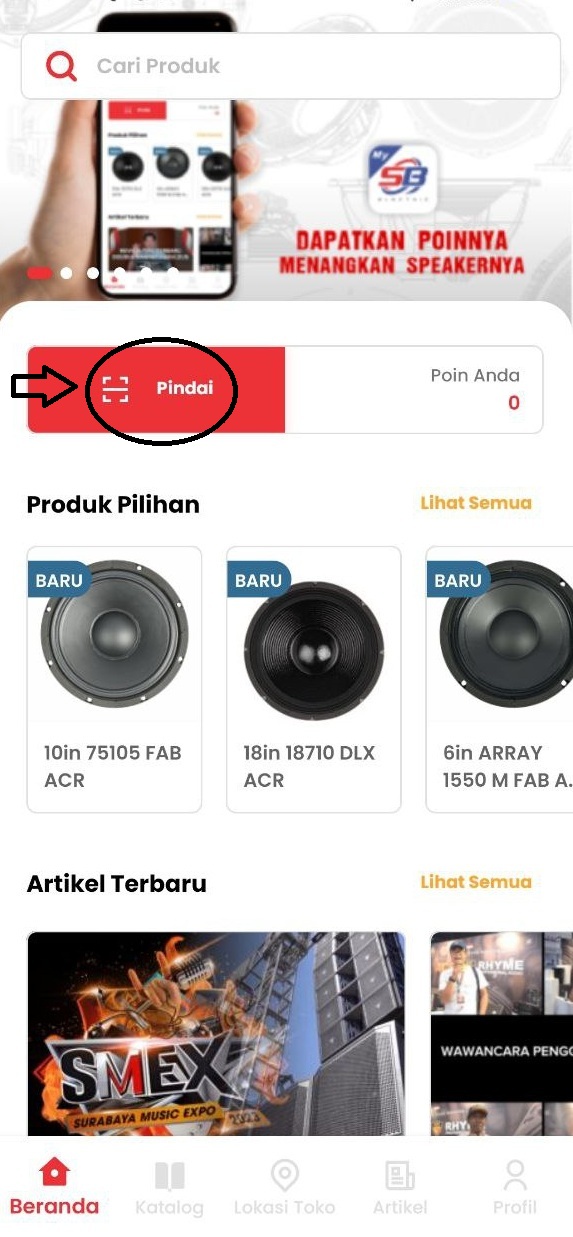Viewport: 573px width, 1237px height.
Task: Select the Beranda home tab
Action: pyautogui.click(x=54, y=1188)
